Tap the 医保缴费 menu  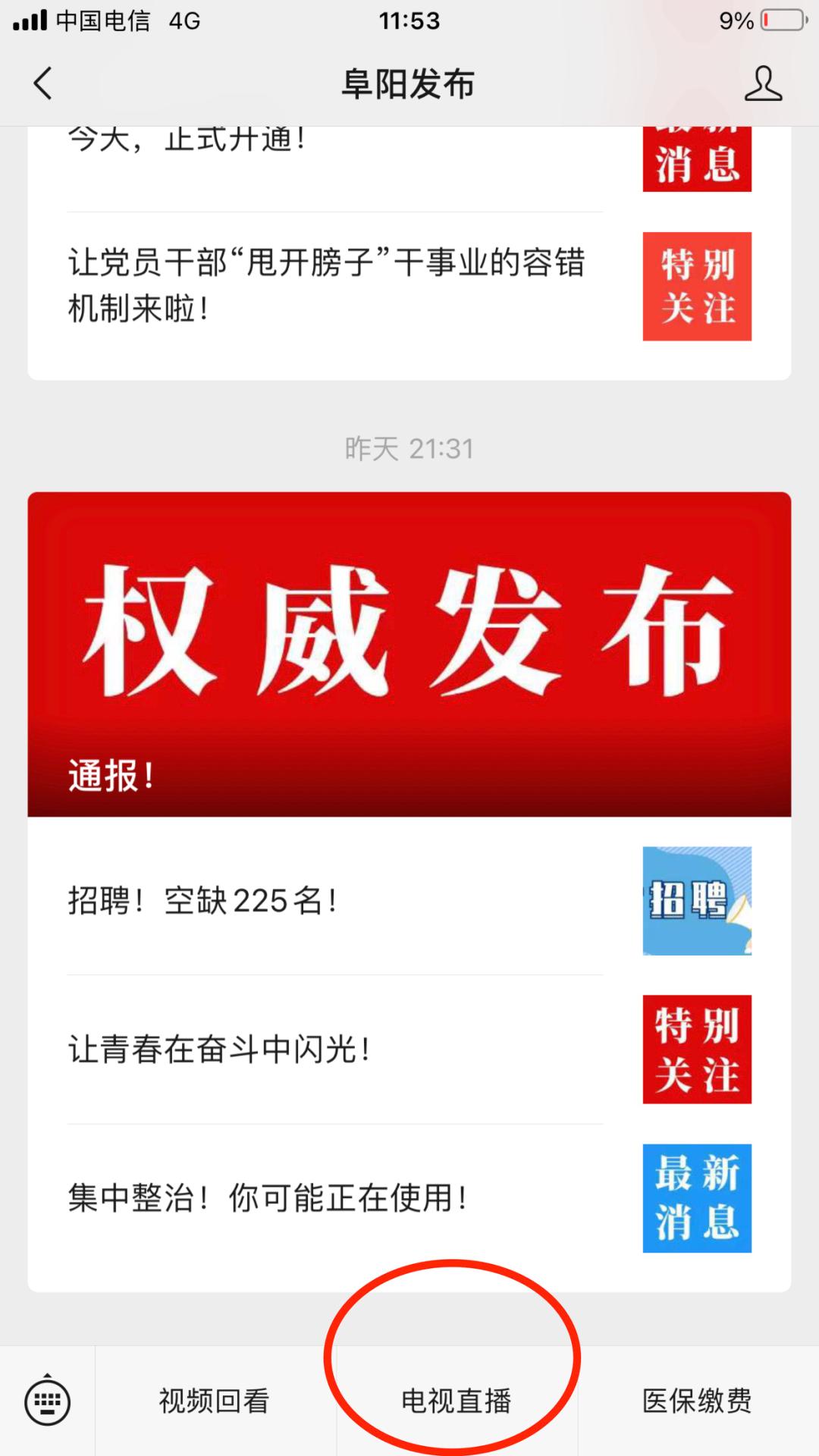point(697,1401)
